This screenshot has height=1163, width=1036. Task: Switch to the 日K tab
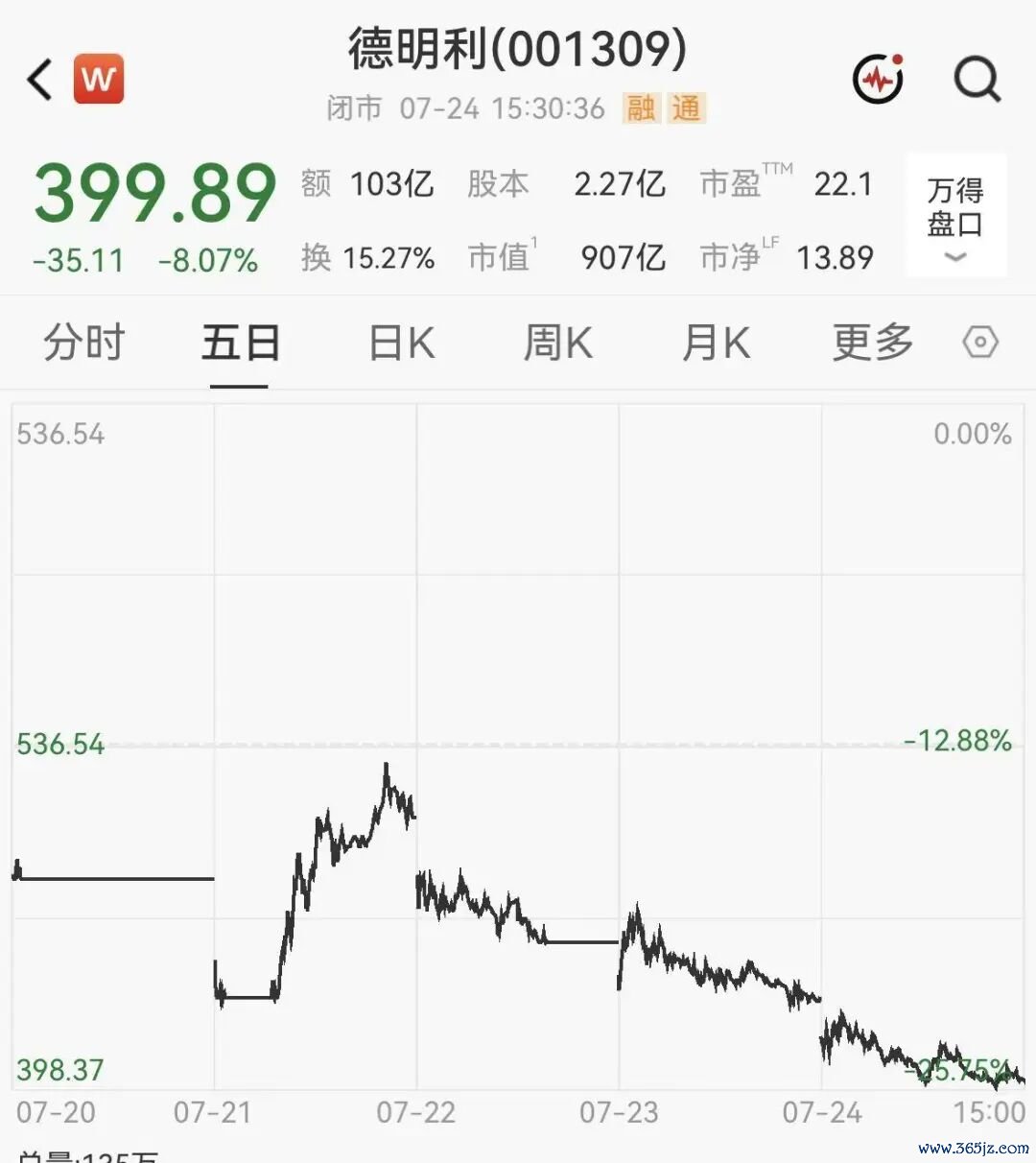pos(402,343)
